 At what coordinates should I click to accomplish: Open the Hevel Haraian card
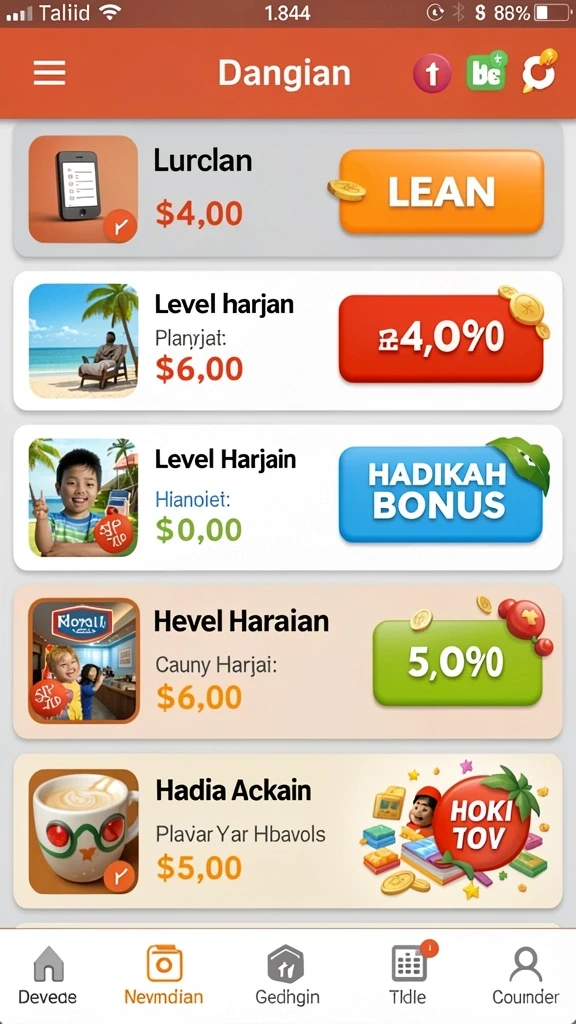[x=288, y=662]
